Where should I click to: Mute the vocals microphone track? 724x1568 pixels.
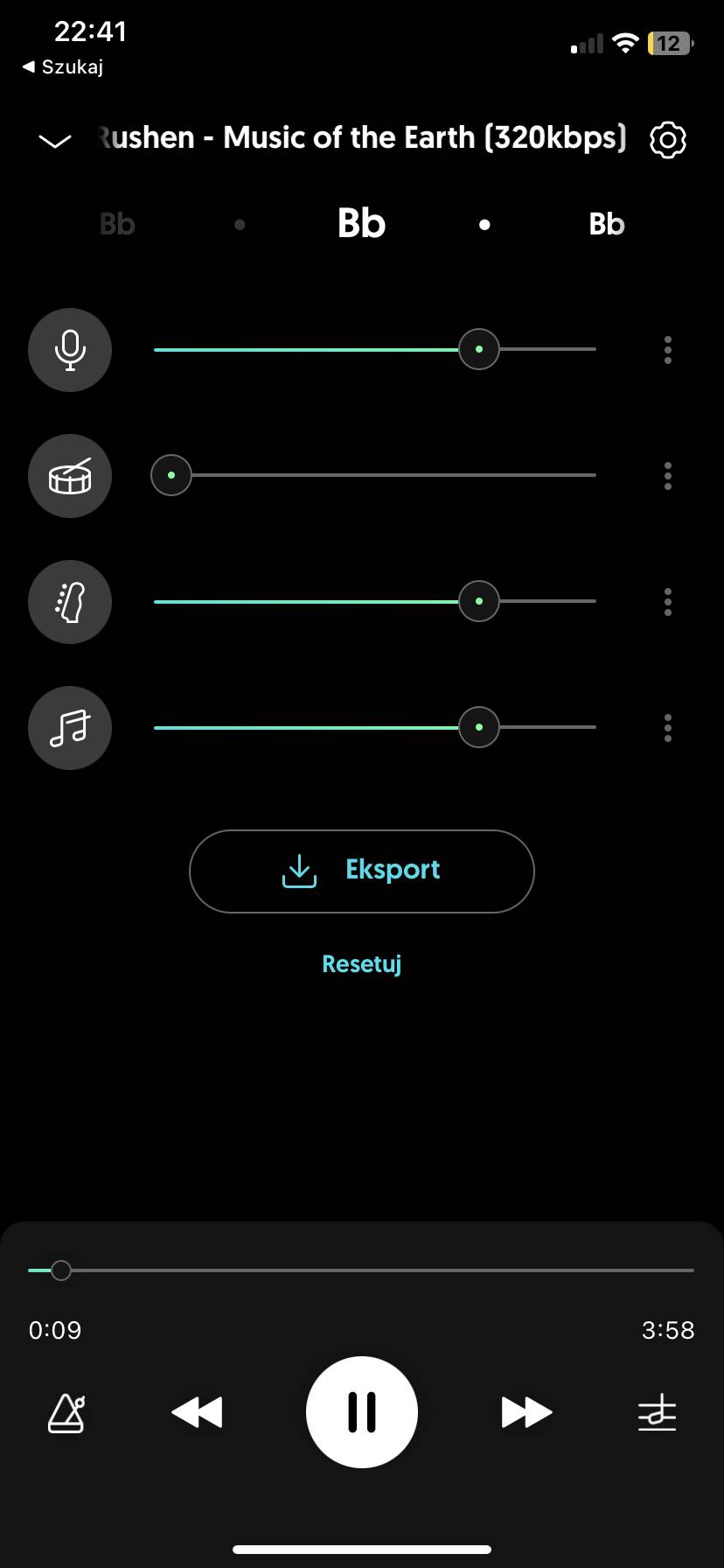(70, 350)
